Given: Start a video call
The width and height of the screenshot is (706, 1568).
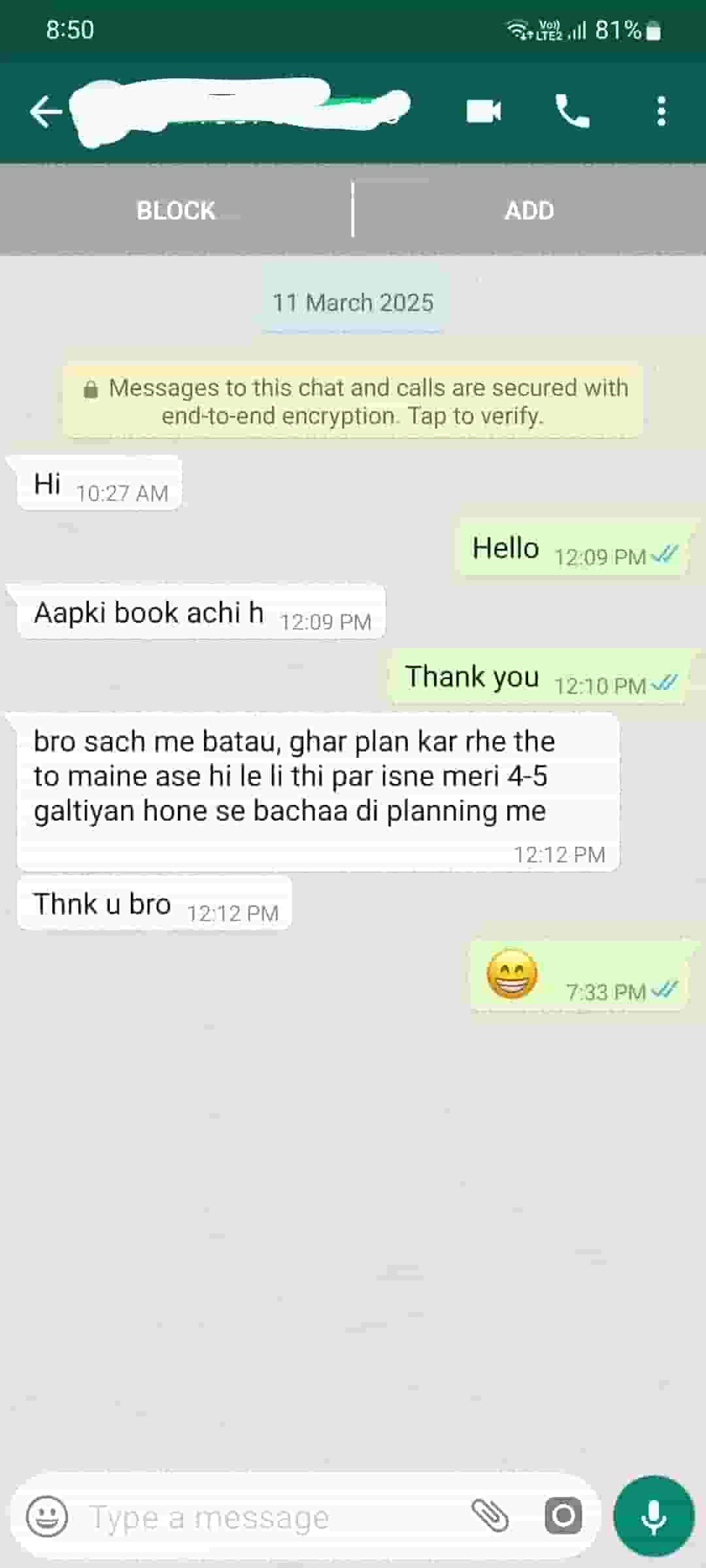Looking at the screenshot, I should 484,112.
